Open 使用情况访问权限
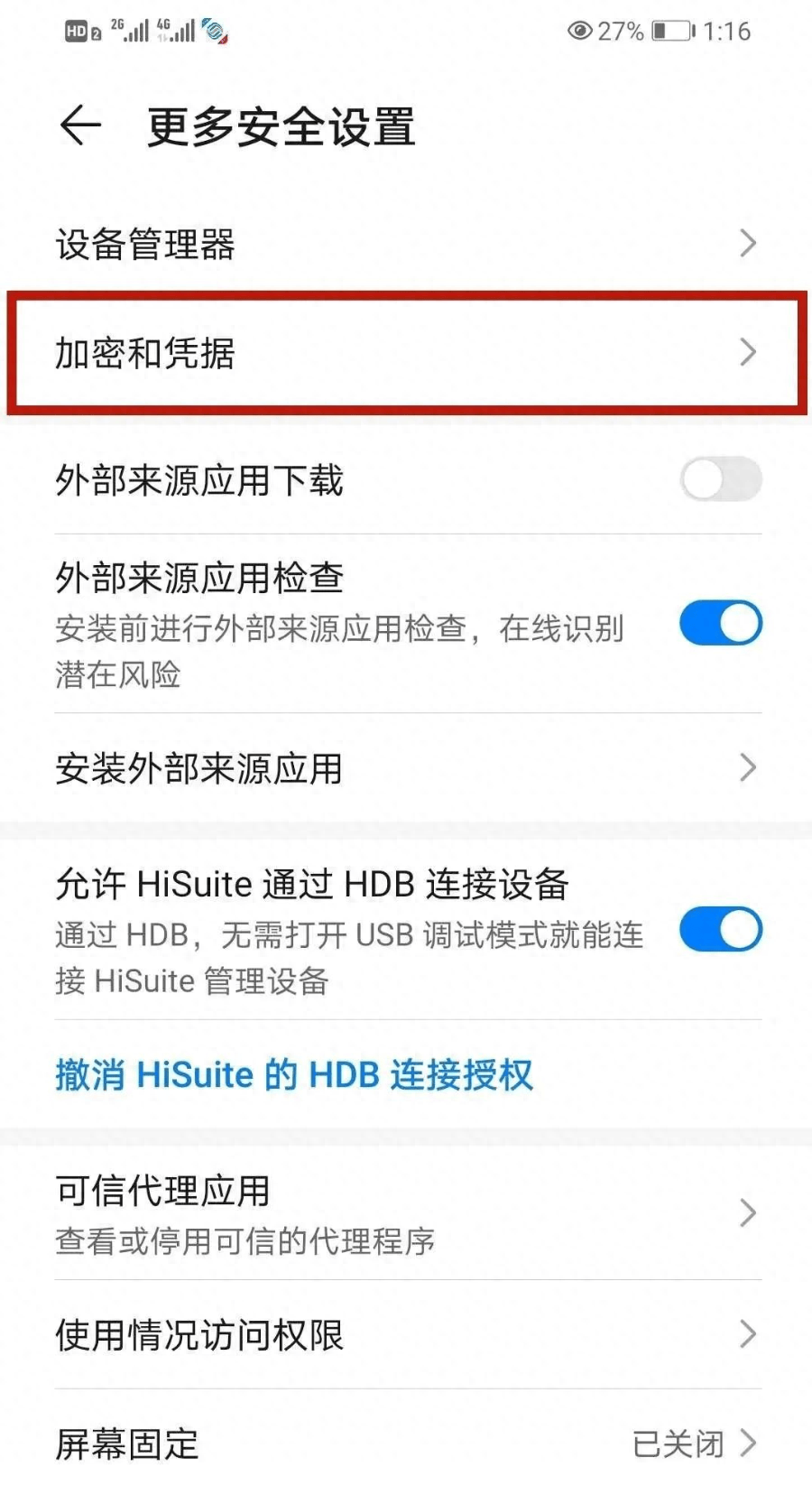 click(x=406, y=1334)
